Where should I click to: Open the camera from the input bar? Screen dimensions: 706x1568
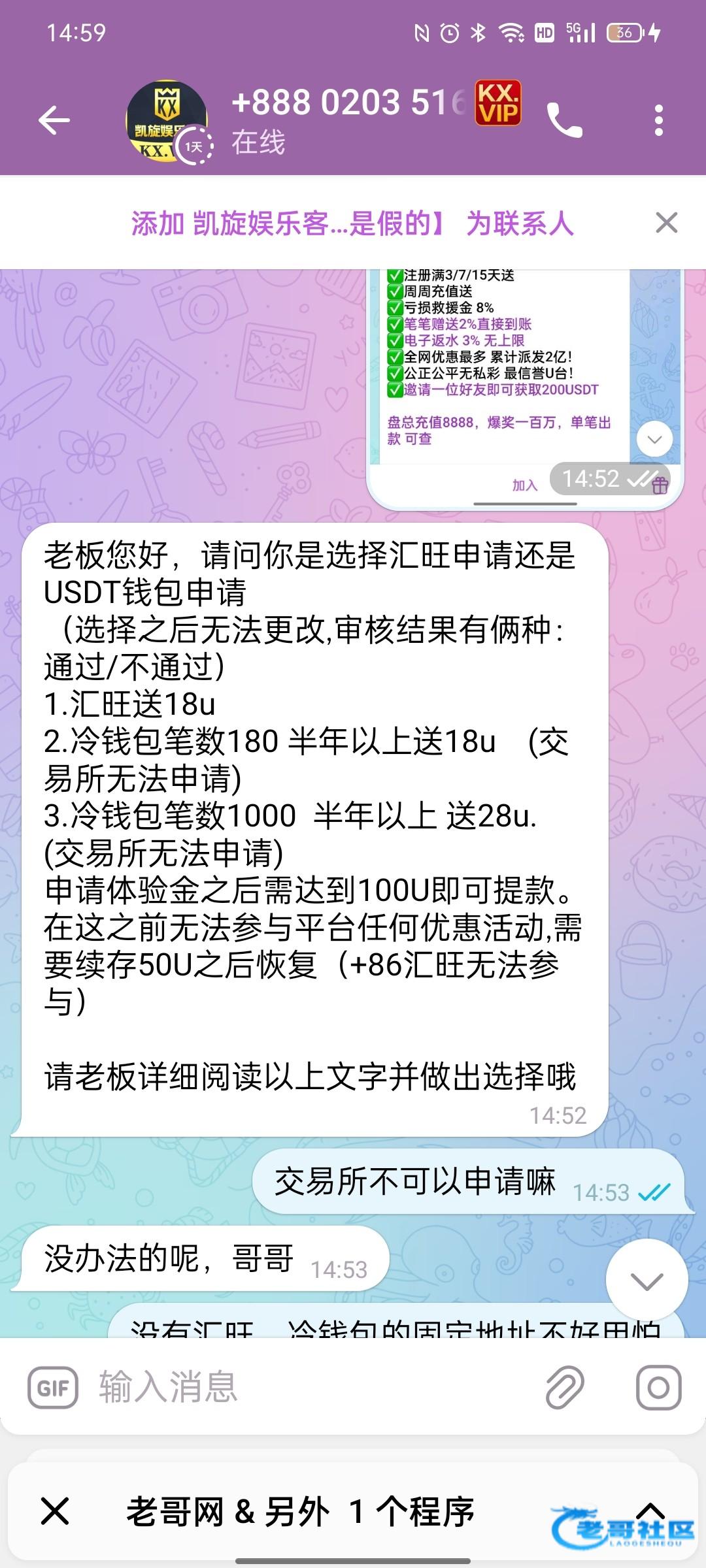[658, 1388]
